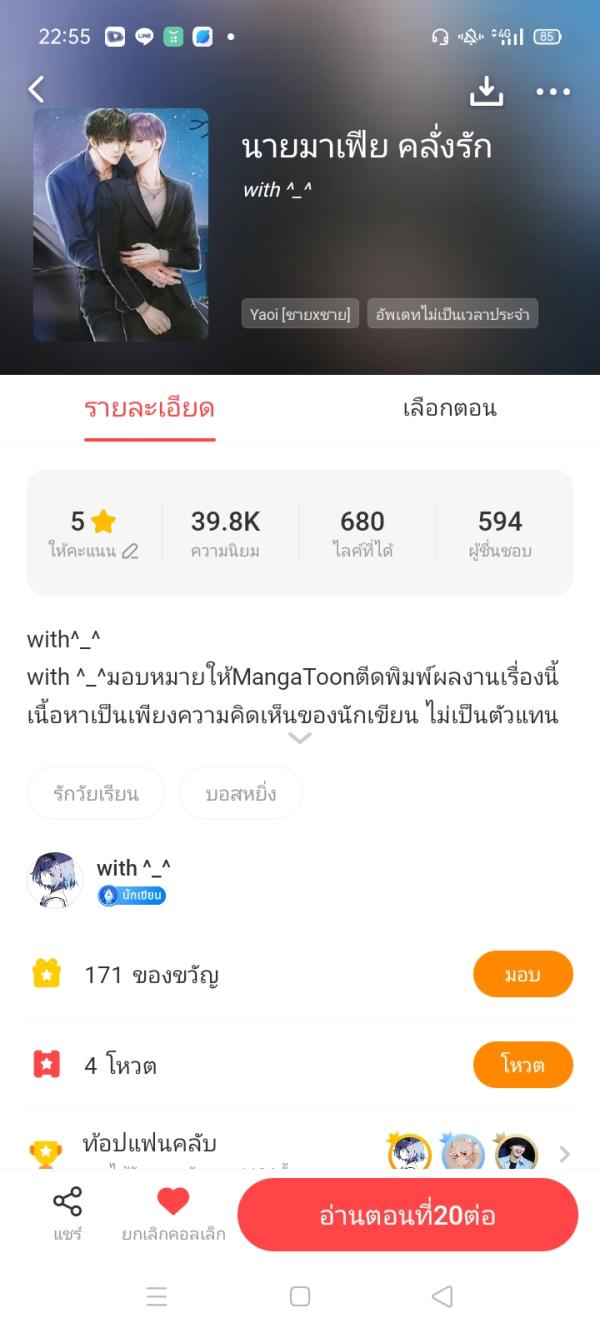
Task: Vote using the โหวต button
Action: coord(522,1064)
